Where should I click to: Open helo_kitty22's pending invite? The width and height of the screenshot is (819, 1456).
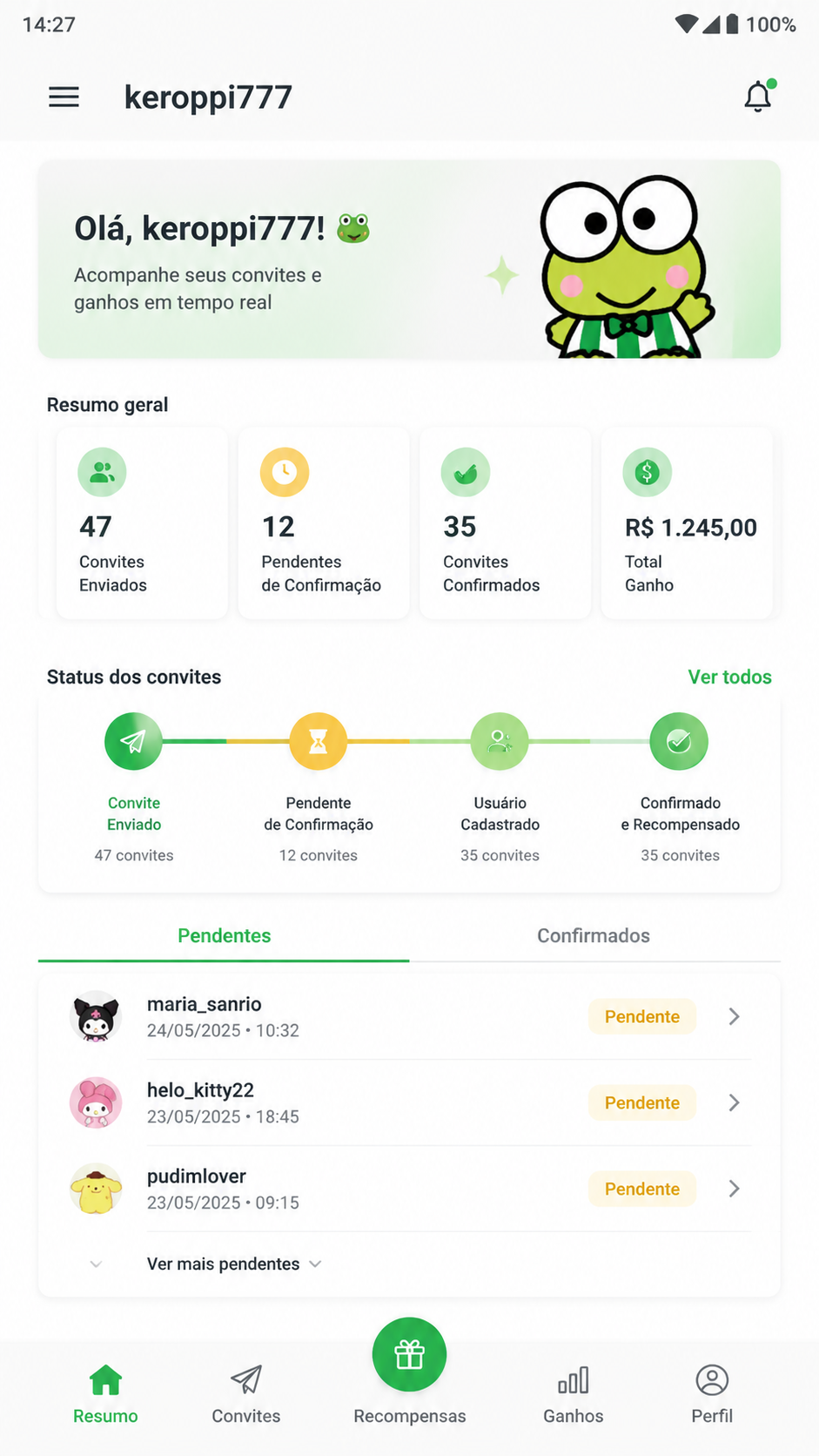pos(409,1102)
